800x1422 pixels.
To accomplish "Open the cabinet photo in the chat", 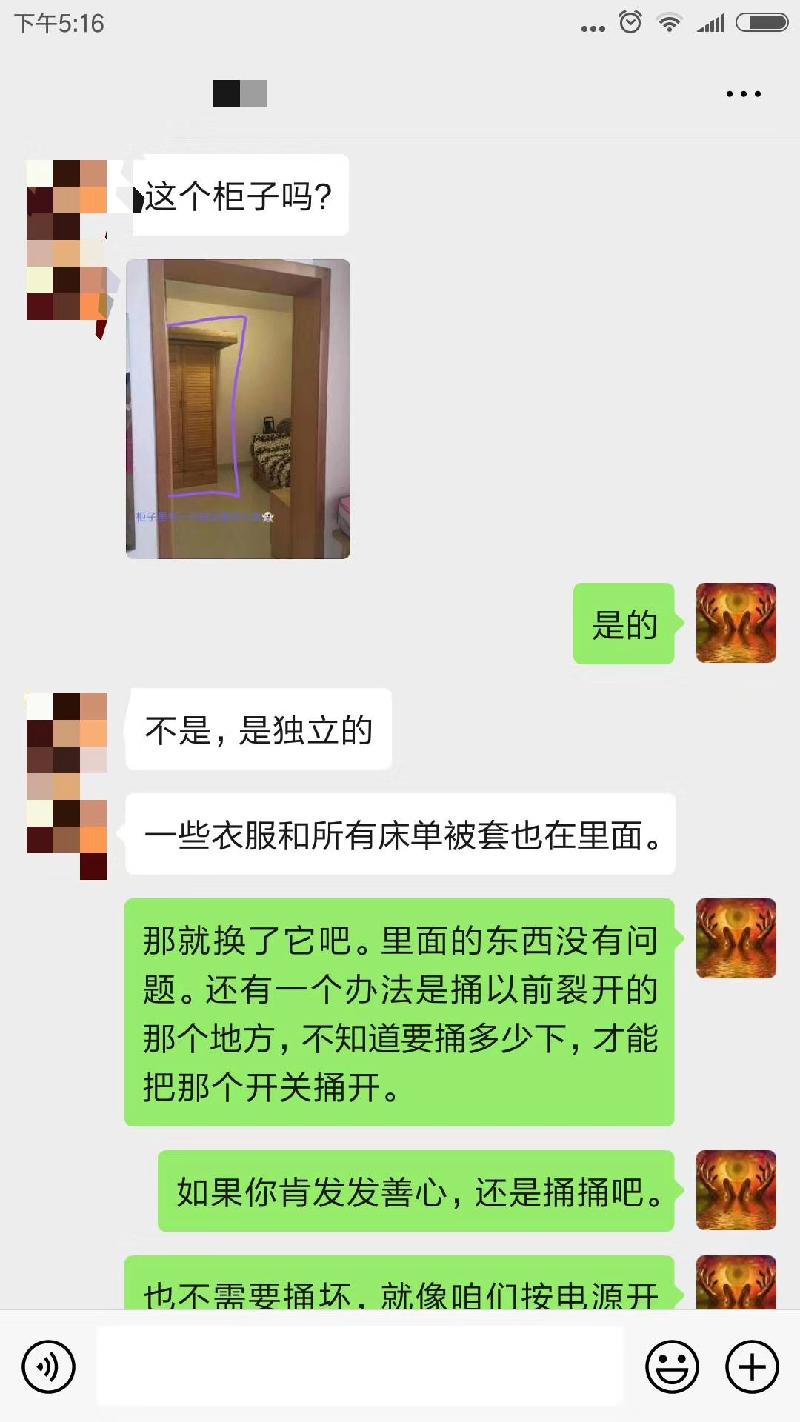I will [x=238, y=408].
